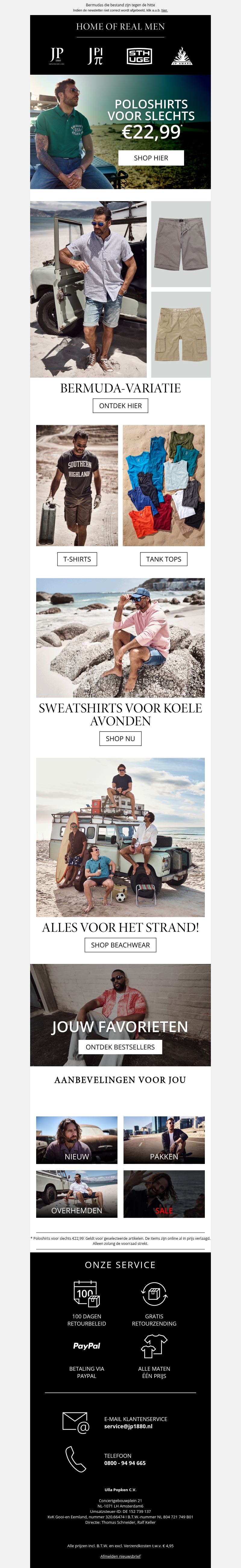Tap ONTDEK BESTSELLERS button

pyautogui.click(x=120, y=1047)
